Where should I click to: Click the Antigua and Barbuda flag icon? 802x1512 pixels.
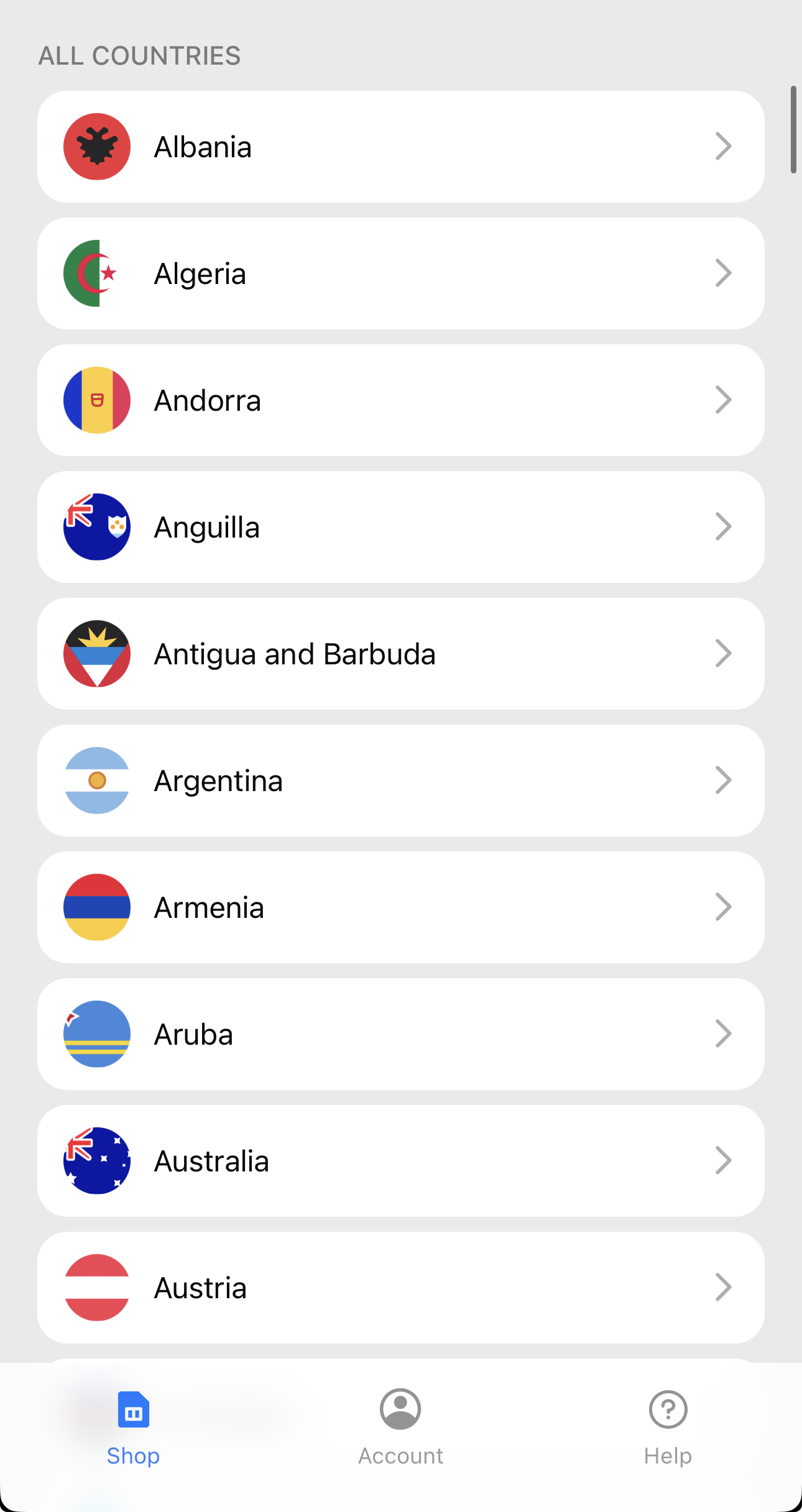point(96,653)
